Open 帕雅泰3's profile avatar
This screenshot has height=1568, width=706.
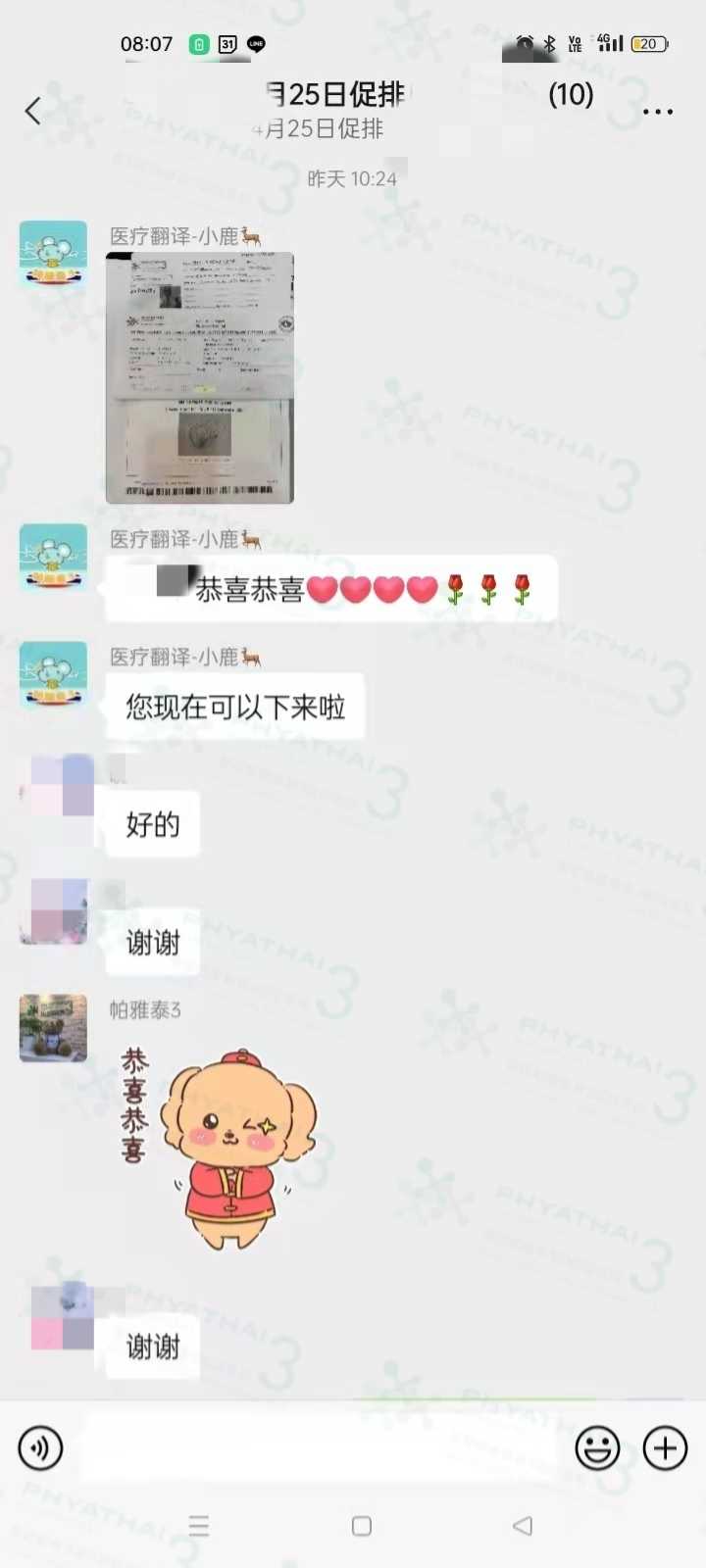tap(54, 1028)
